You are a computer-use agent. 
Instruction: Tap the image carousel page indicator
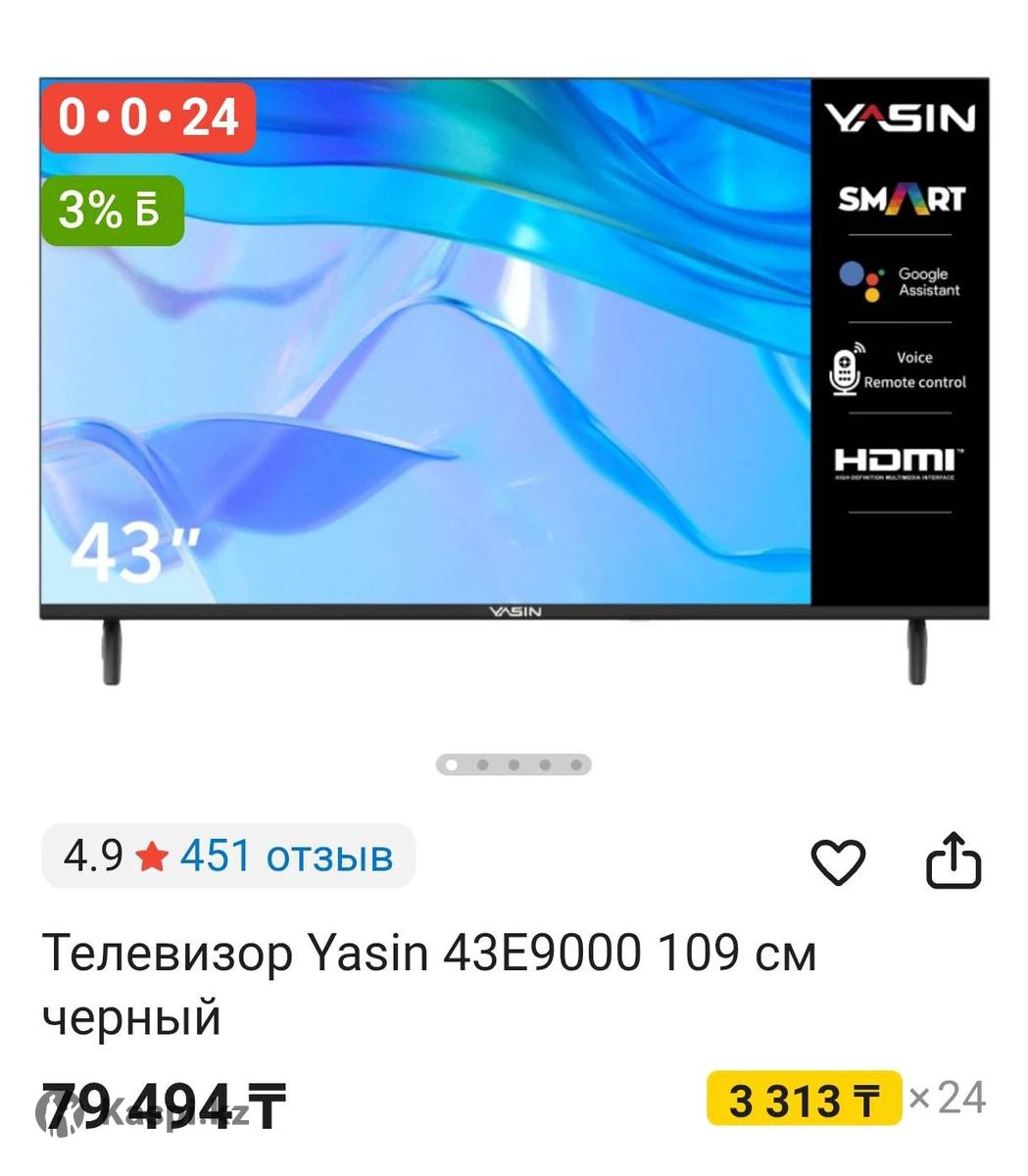tap(514, 764)
